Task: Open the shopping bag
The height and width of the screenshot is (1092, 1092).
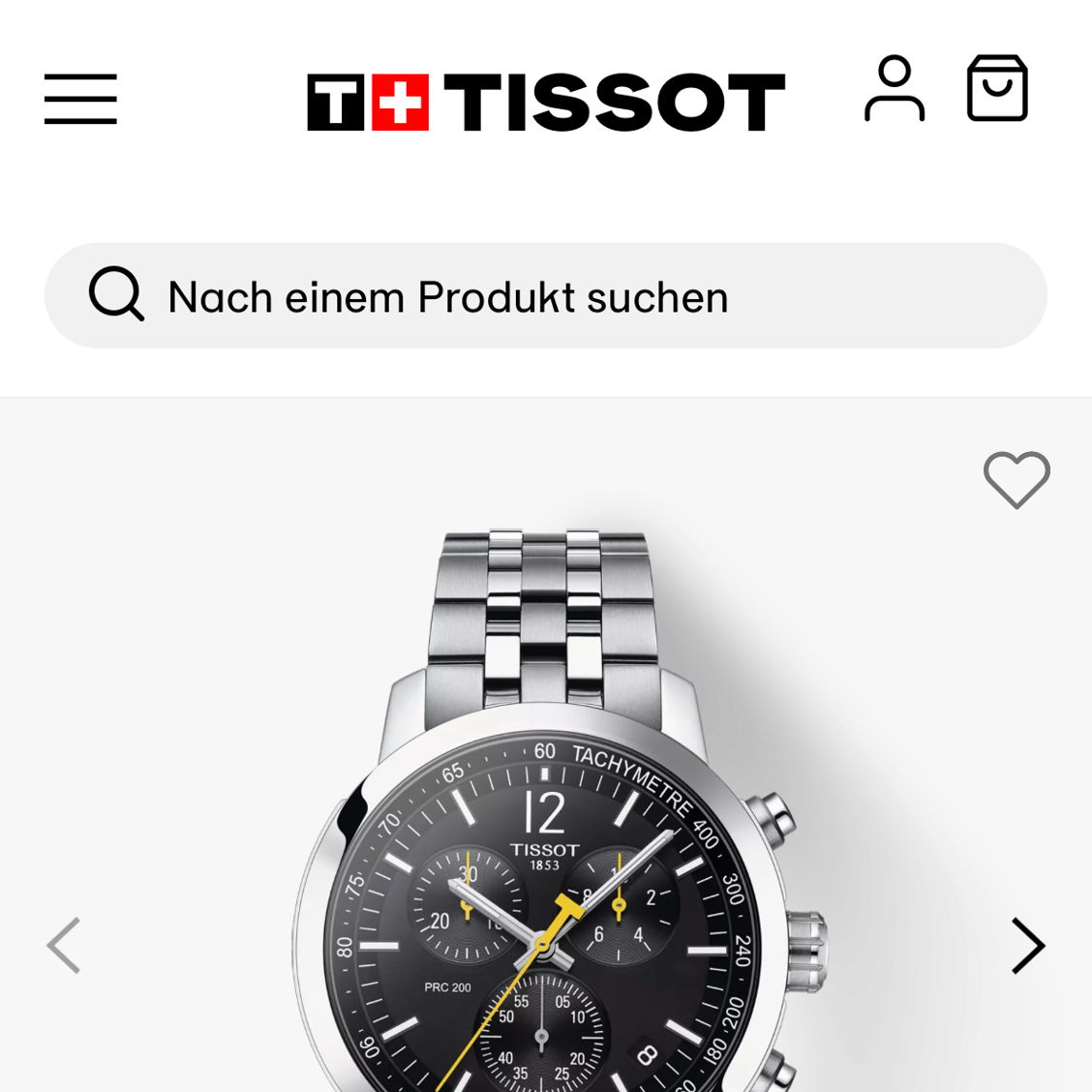Action: pos(996,89)
